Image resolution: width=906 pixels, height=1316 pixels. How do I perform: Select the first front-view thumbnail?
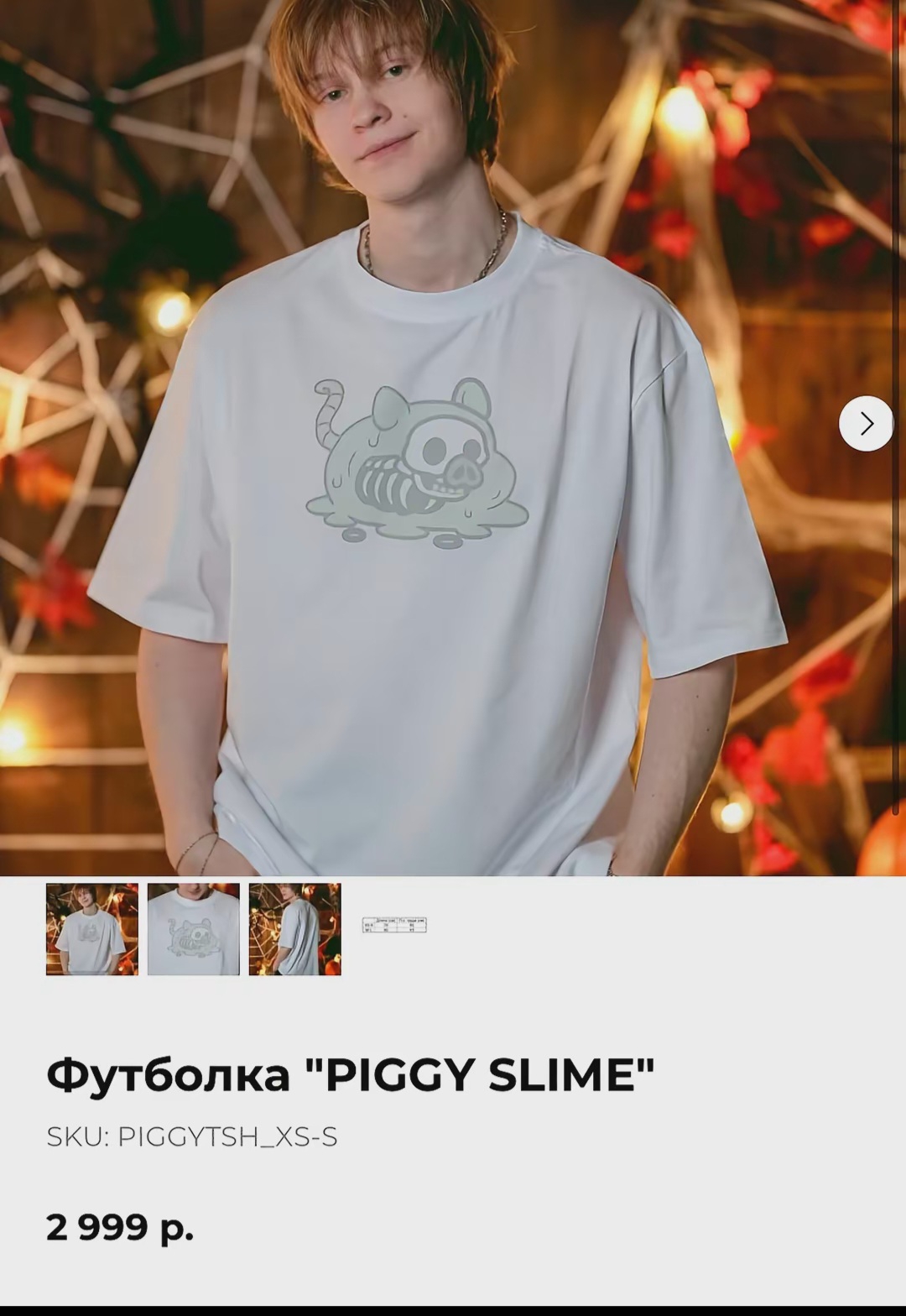coord(92,929)
